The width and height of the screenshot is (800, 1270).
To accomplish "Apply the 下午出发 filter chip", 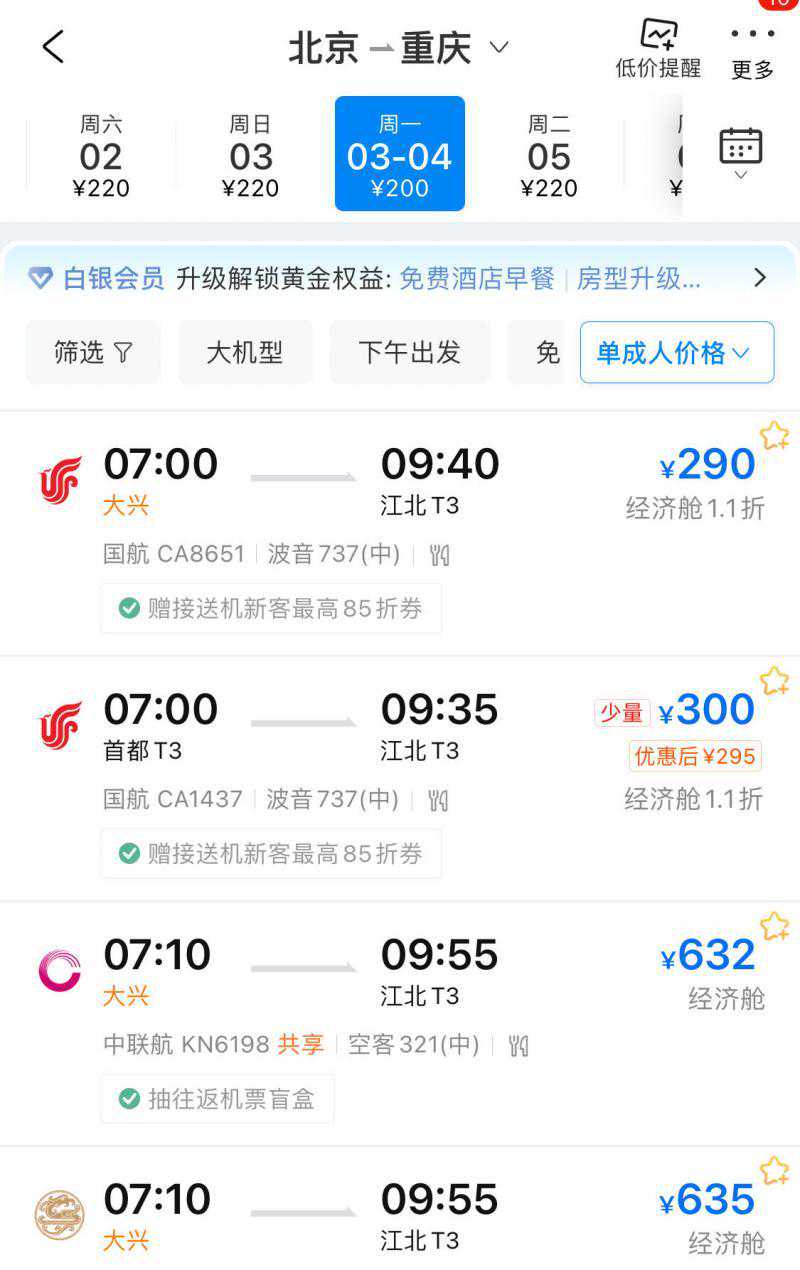I will 410,352.
